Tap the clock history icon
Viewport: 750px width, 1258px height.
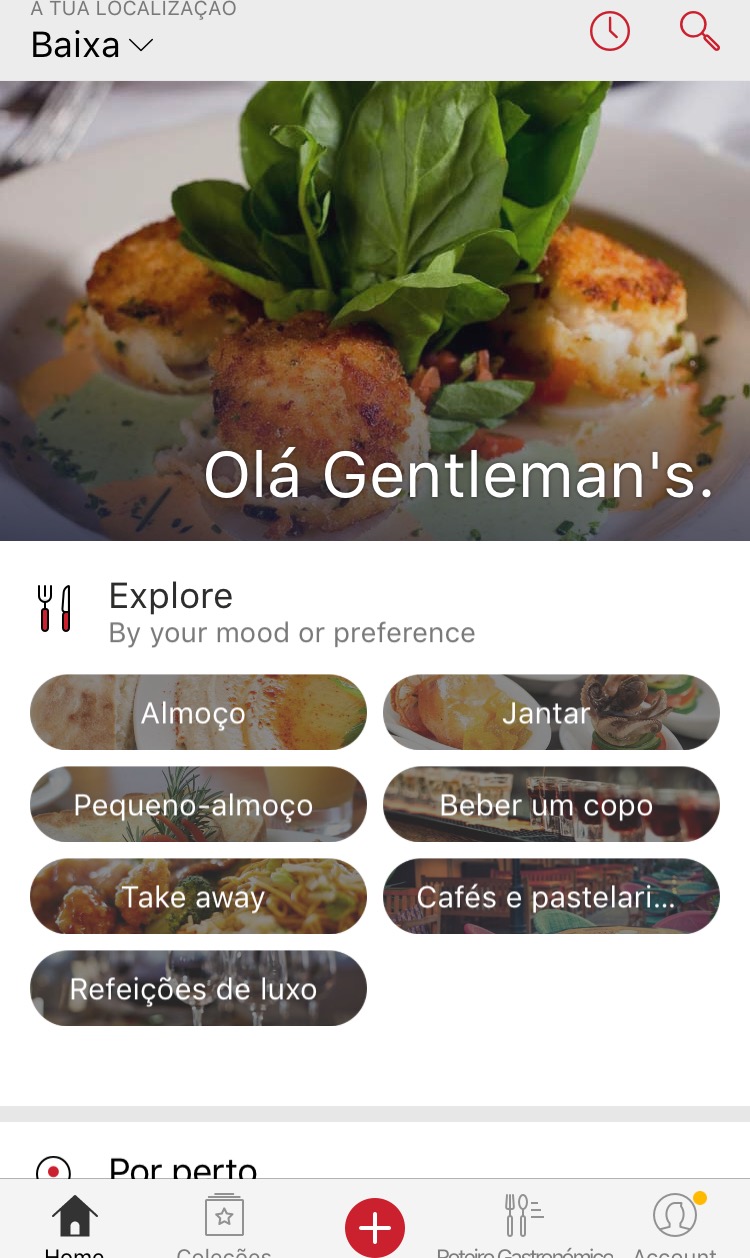pyautogui.click(x=609, y=31)
